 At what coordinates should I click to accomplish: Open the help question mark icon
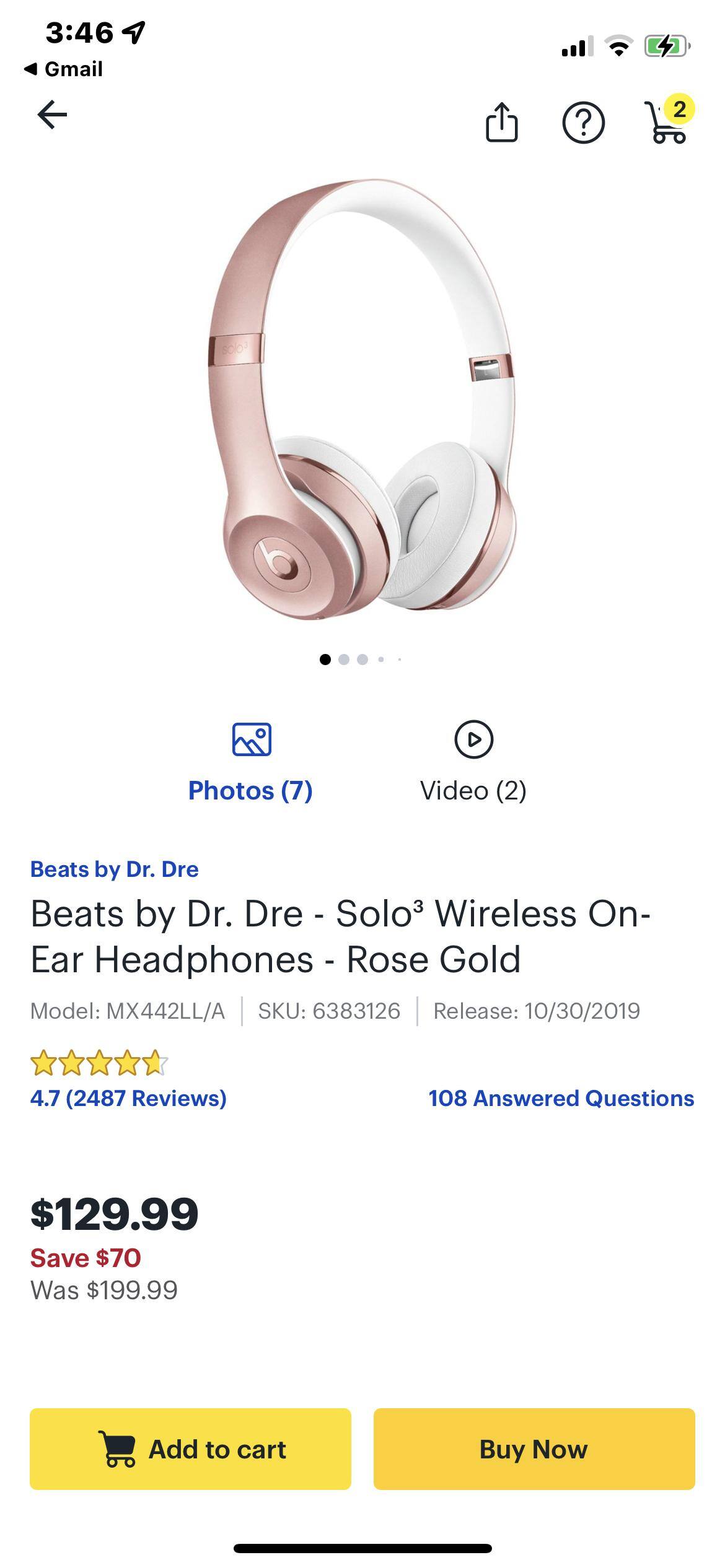pyautogui.click(x=582, y=123)
